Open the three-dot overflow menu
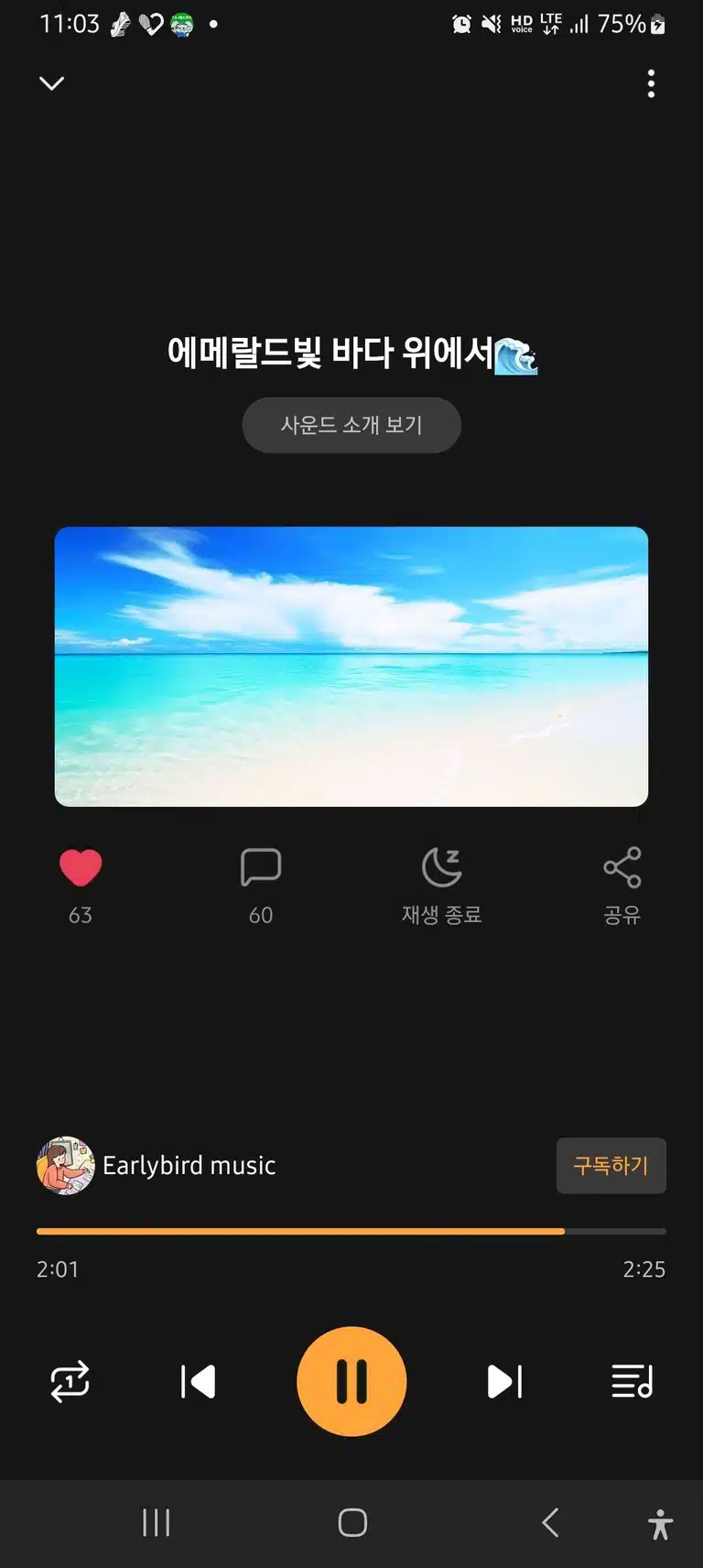703x1568 pixels. click(x=651, y=83)
